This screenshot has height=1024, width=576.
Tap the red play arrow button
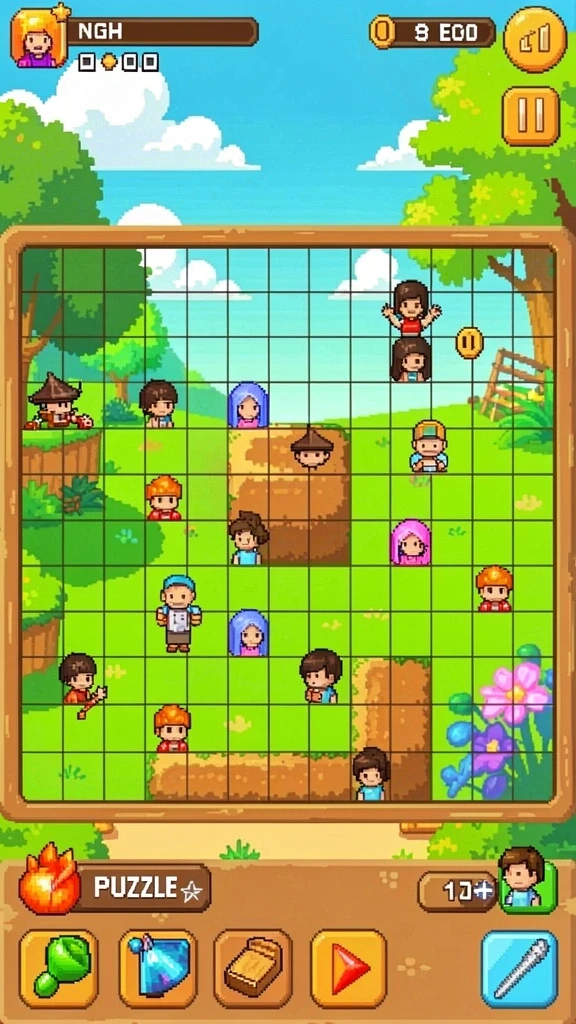coord(348,968)
